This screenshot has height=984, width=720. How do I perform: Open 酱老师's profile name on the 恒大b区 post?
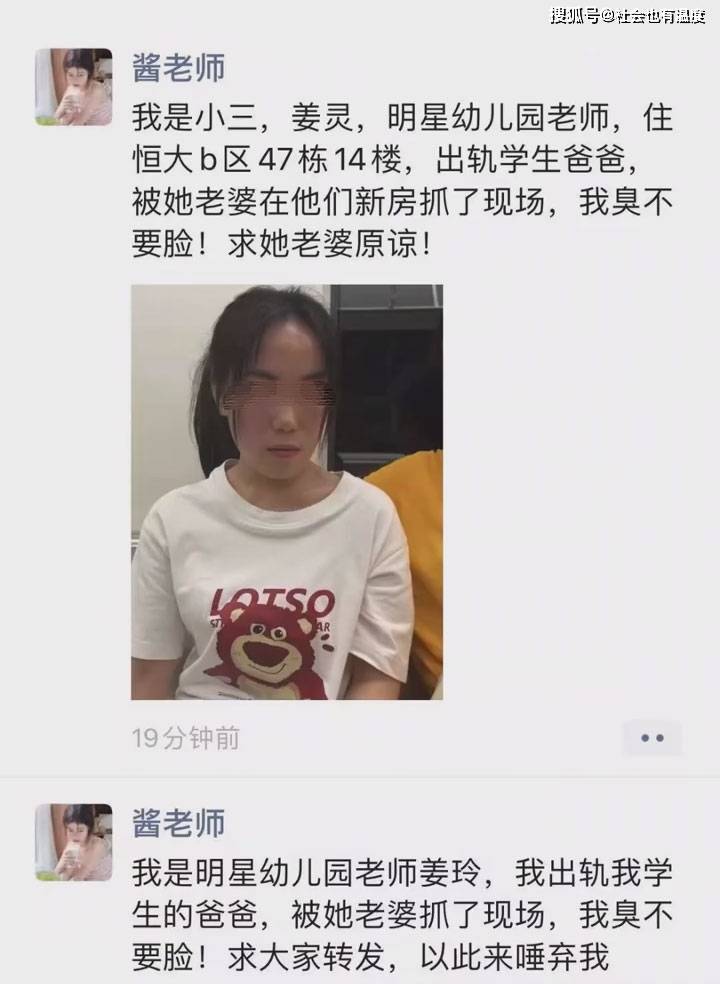(179, 68)
